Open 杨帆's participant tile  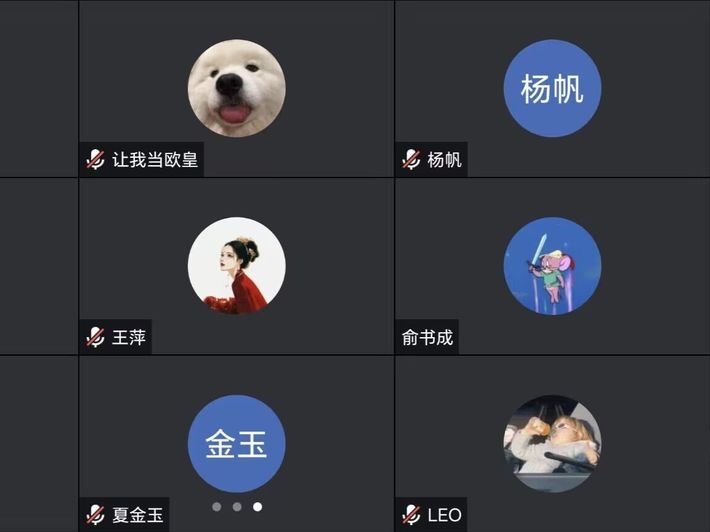point(552,88)
